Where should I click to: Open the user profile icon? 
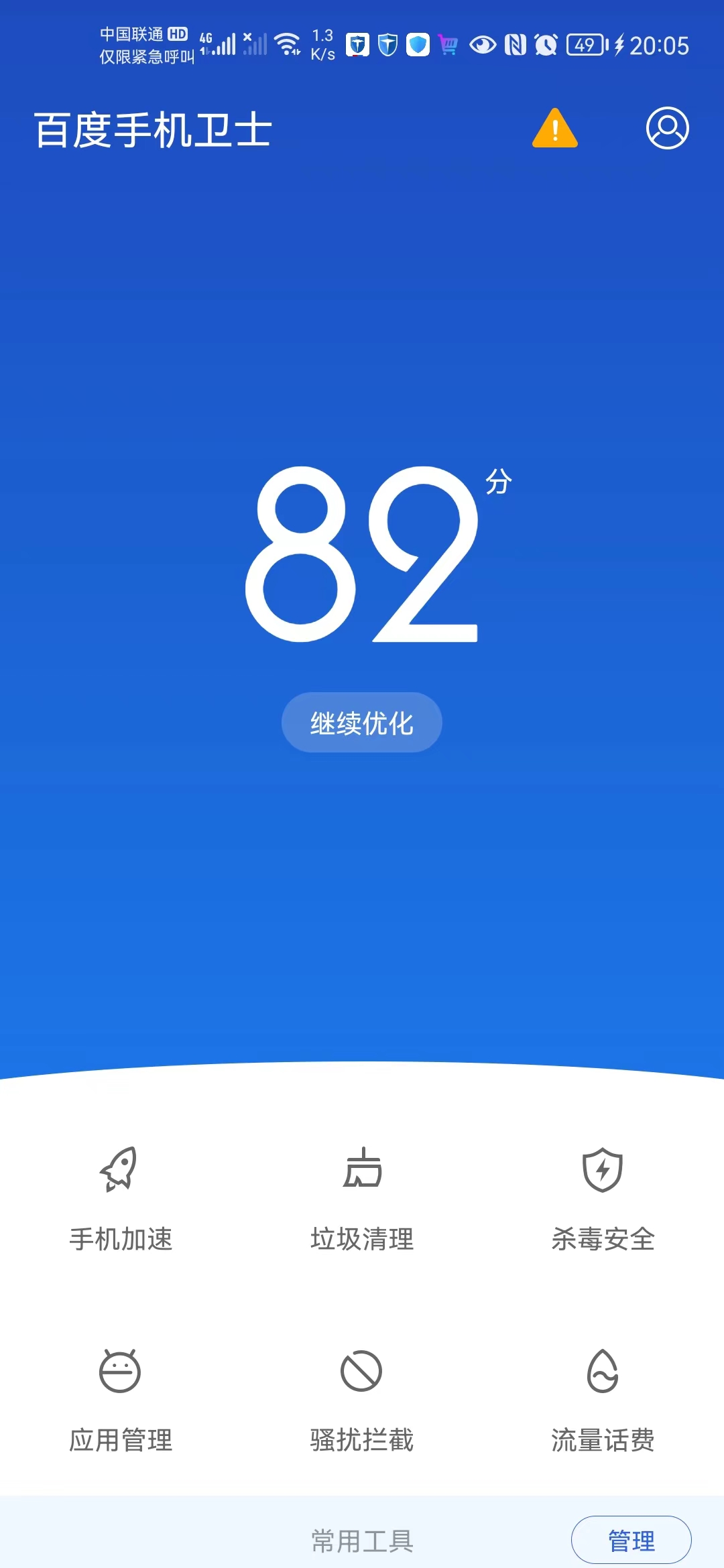(667, 127)
